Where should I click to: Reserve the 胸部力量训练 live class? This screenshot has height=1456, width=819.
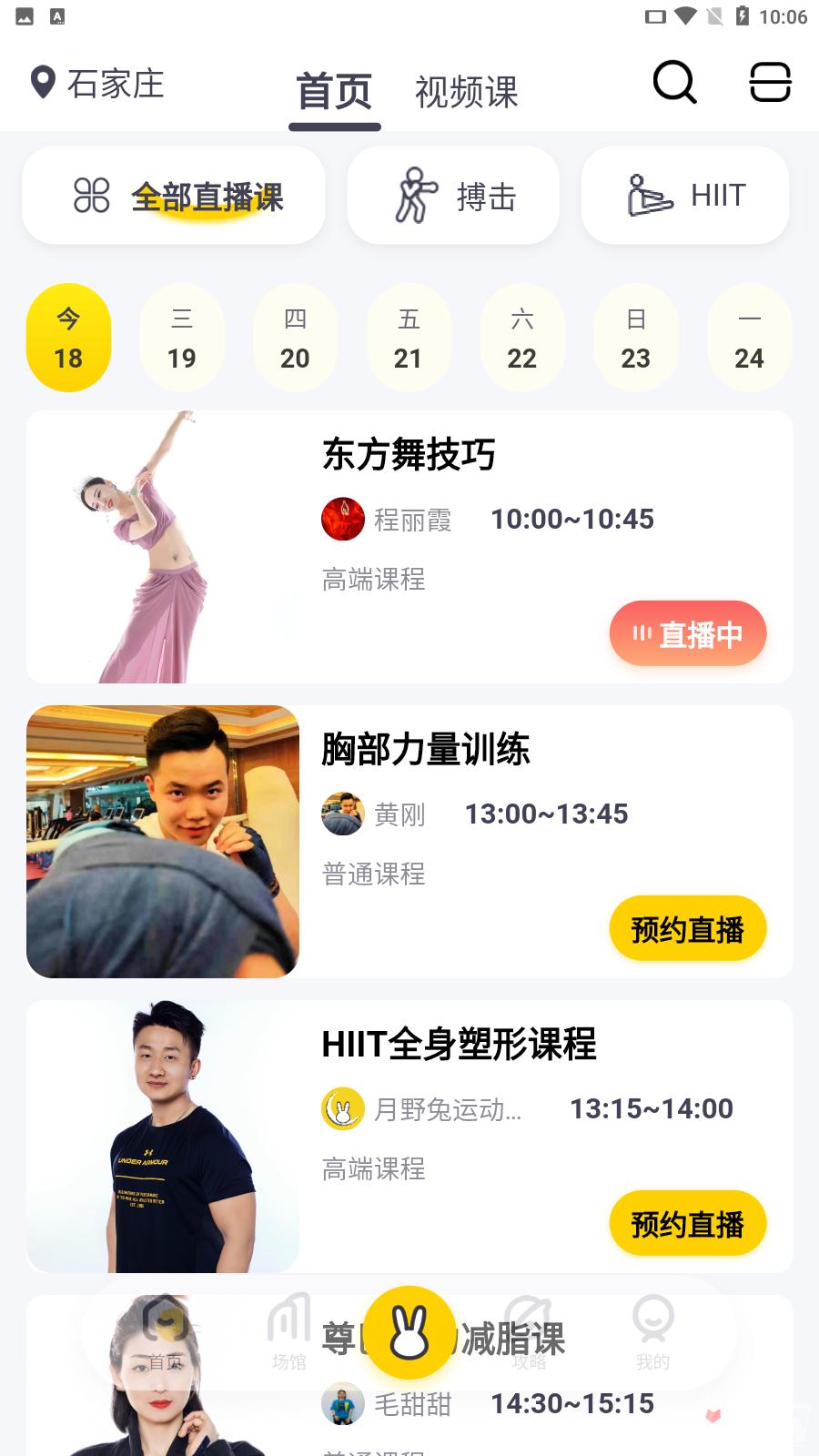tap(688, 929)
